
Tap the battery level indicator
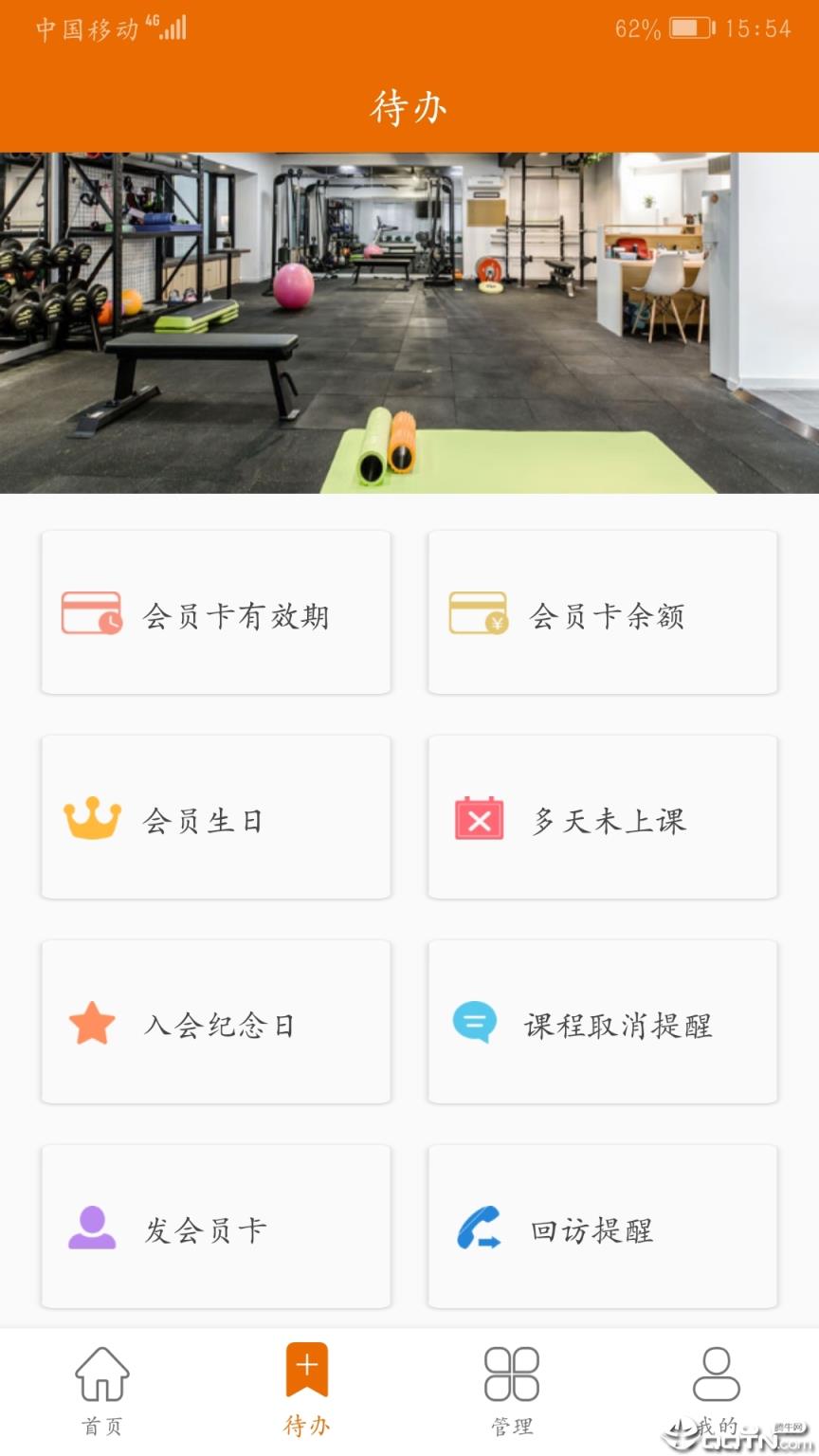(x=691, y=27)
